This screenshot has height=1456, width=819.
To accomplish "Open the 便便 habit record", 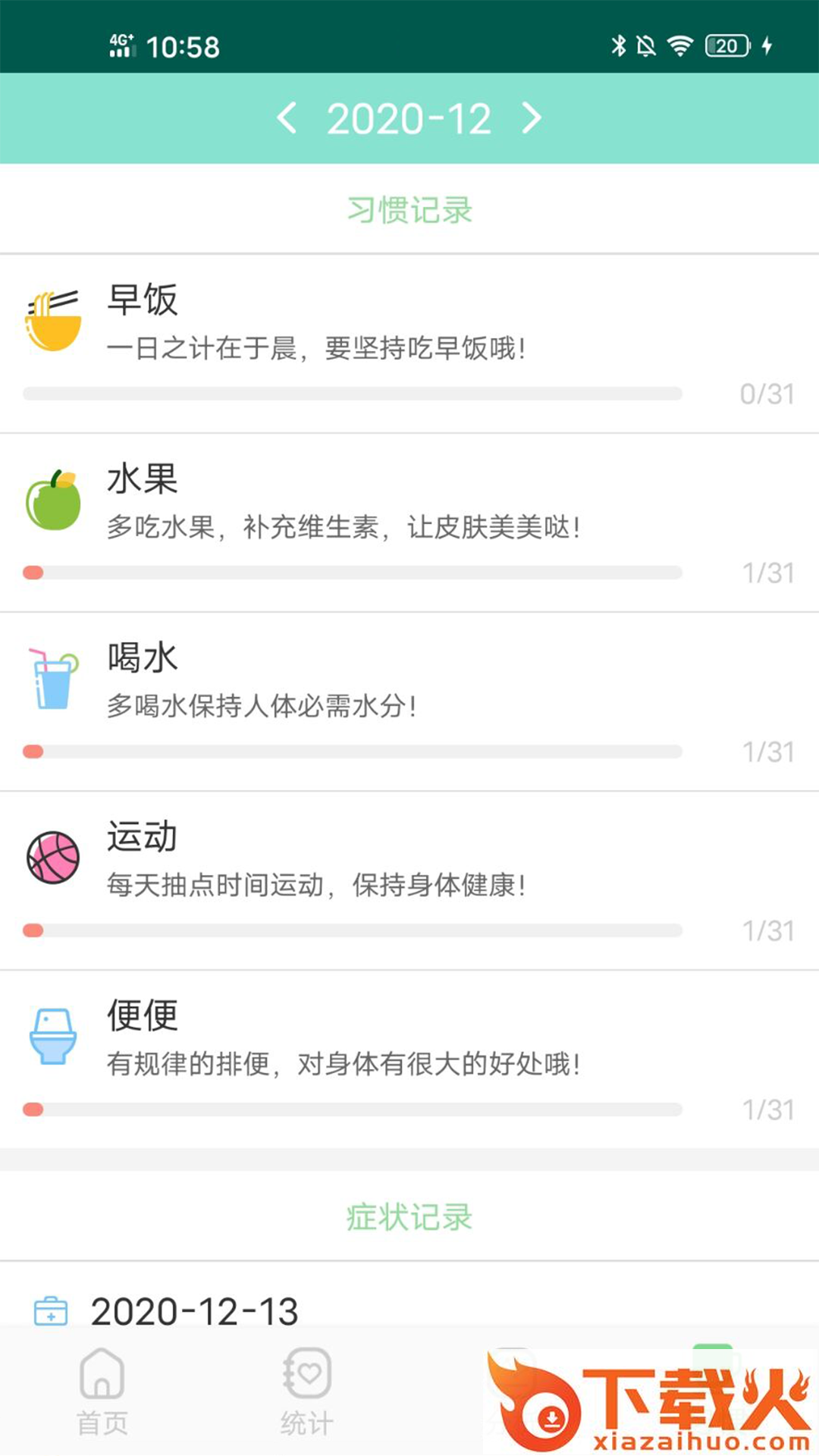I will [x=409, y=1060].
